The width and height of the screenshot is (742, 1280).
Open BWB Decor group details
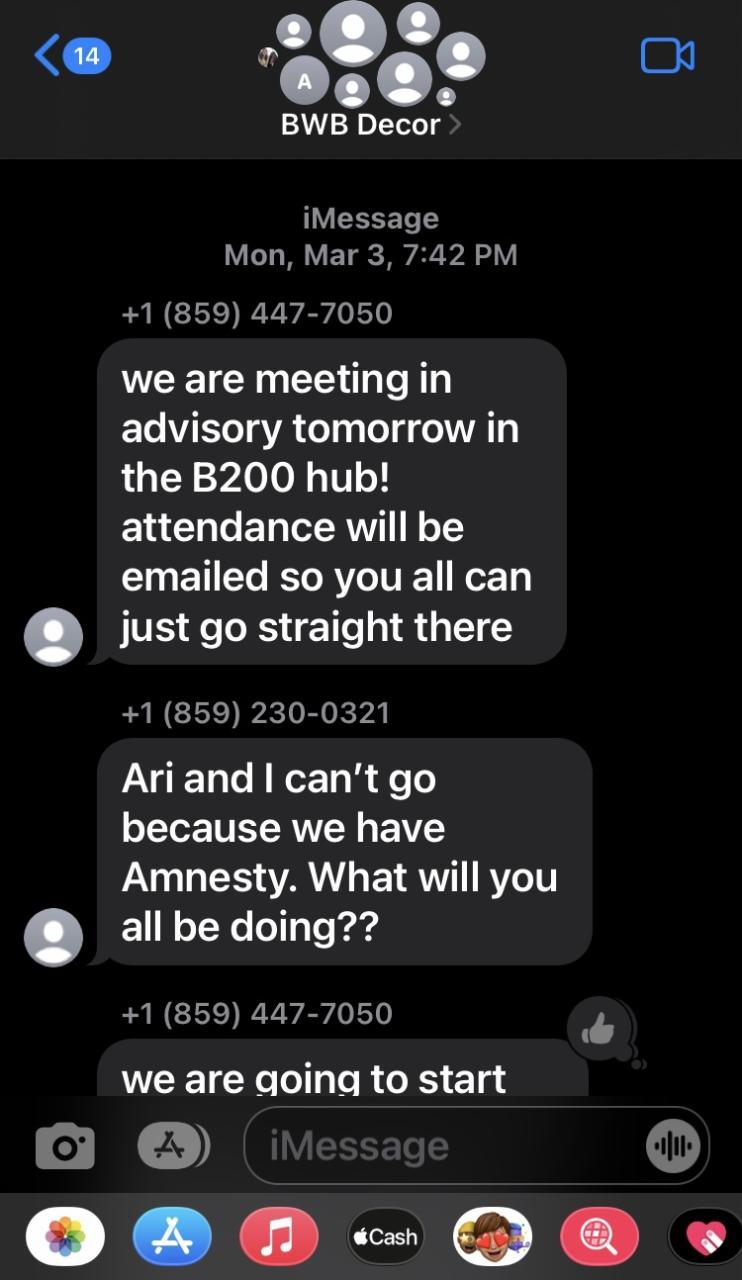coord(370,125)
